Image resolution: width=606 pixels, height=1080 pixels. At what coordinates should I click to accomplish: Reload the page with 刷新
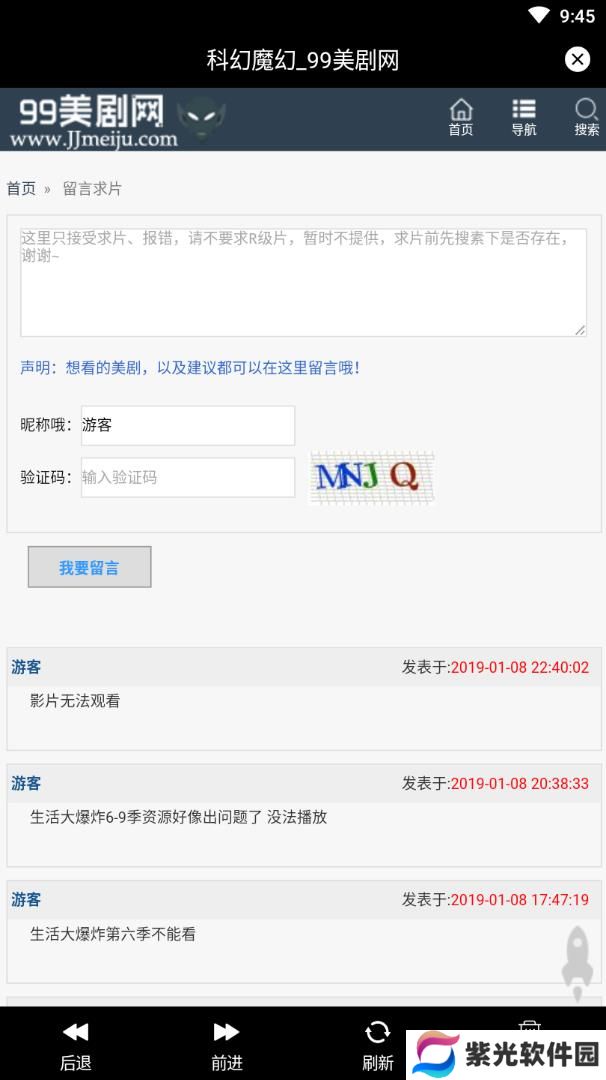377,1046
